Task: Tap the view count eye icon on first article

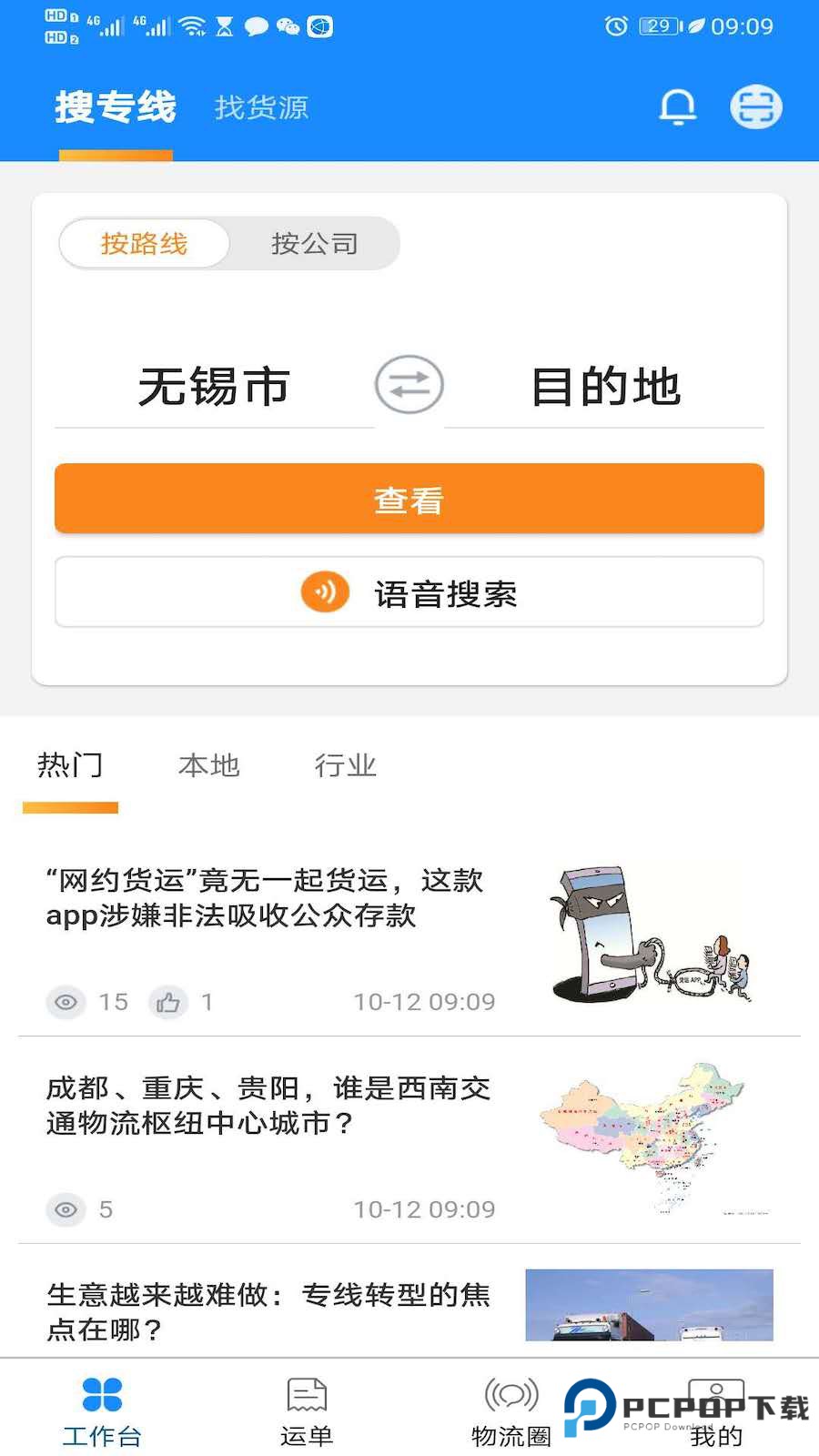Action: point(66,1002)
